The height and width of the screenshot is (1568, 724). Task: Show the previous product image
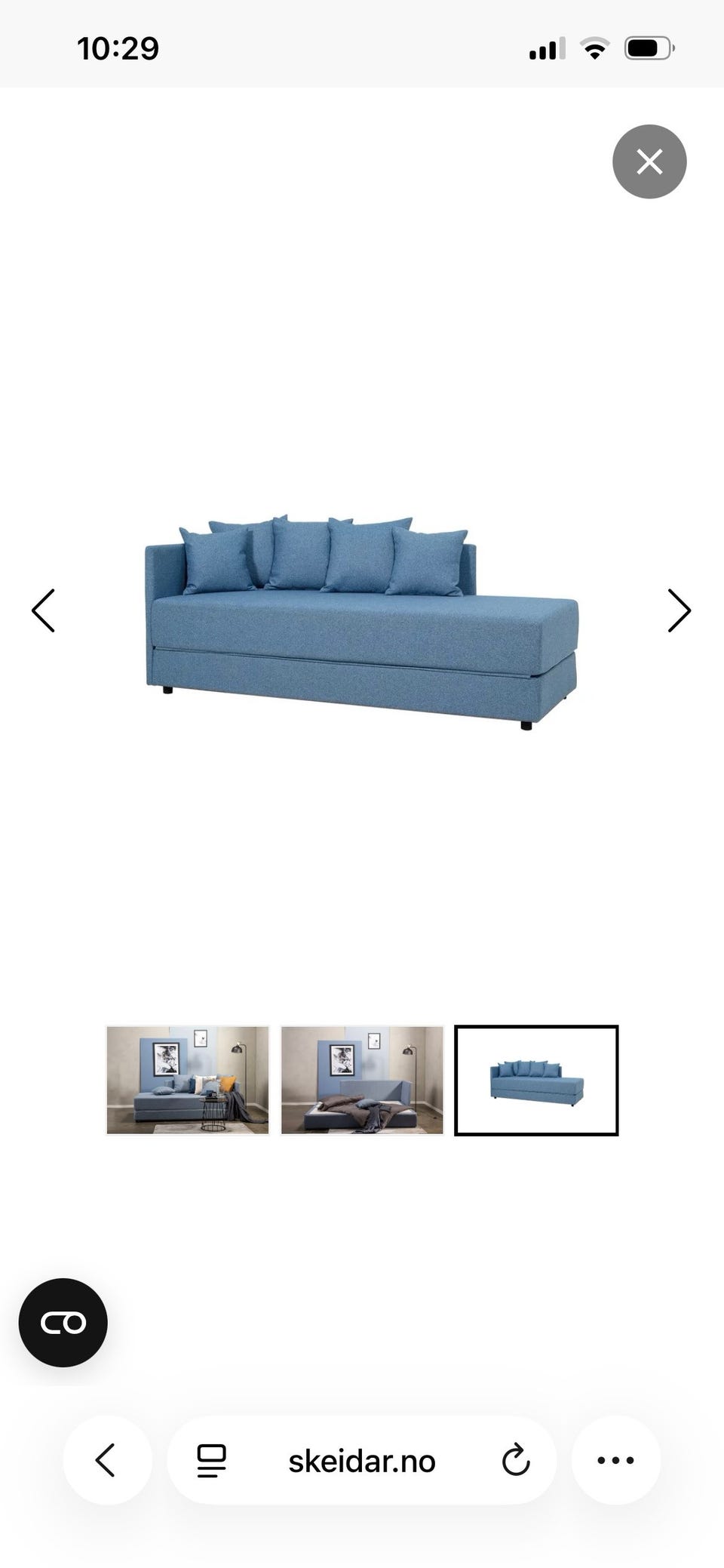43,610
